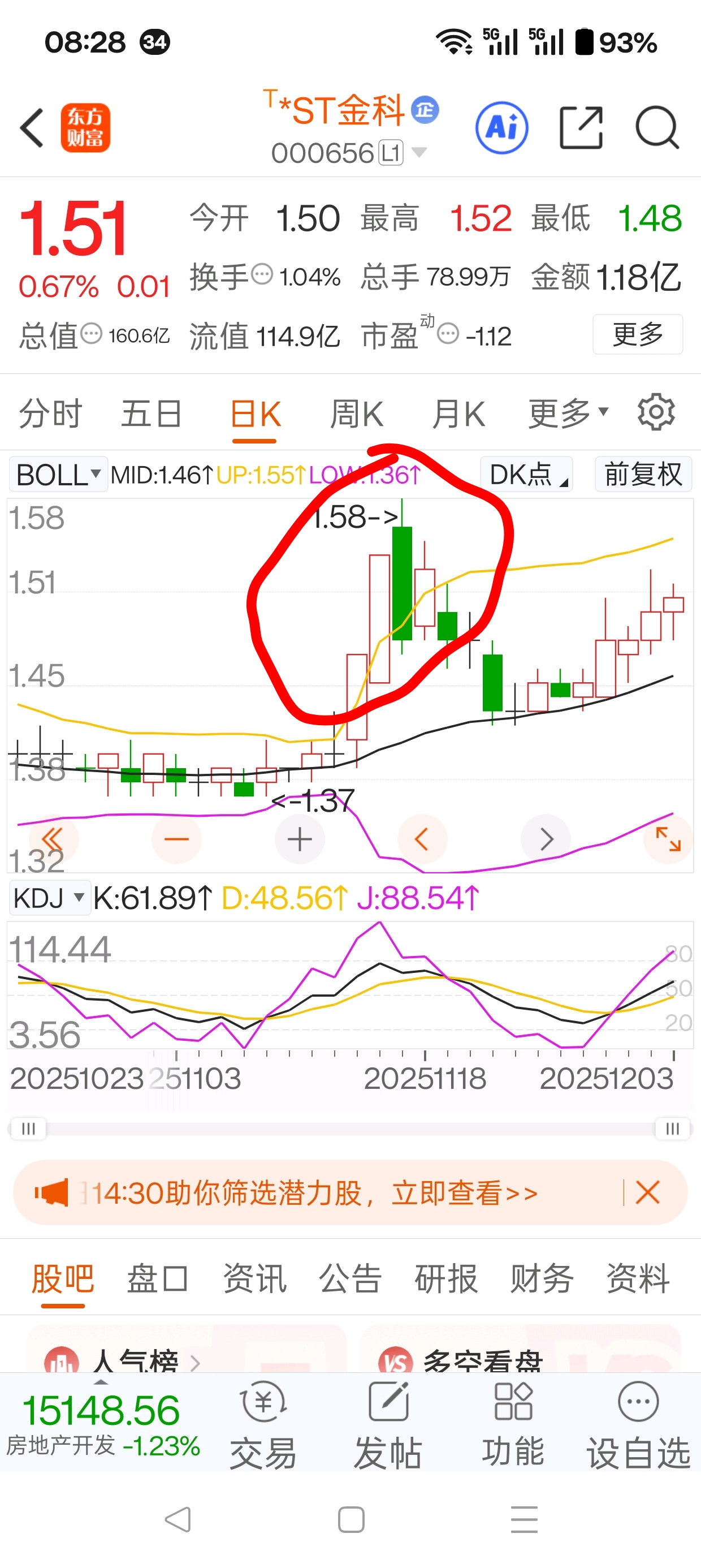Add this stock via 设自选
The width and height of the screenshot is (701, 1568).
(x=638, y=1425)
